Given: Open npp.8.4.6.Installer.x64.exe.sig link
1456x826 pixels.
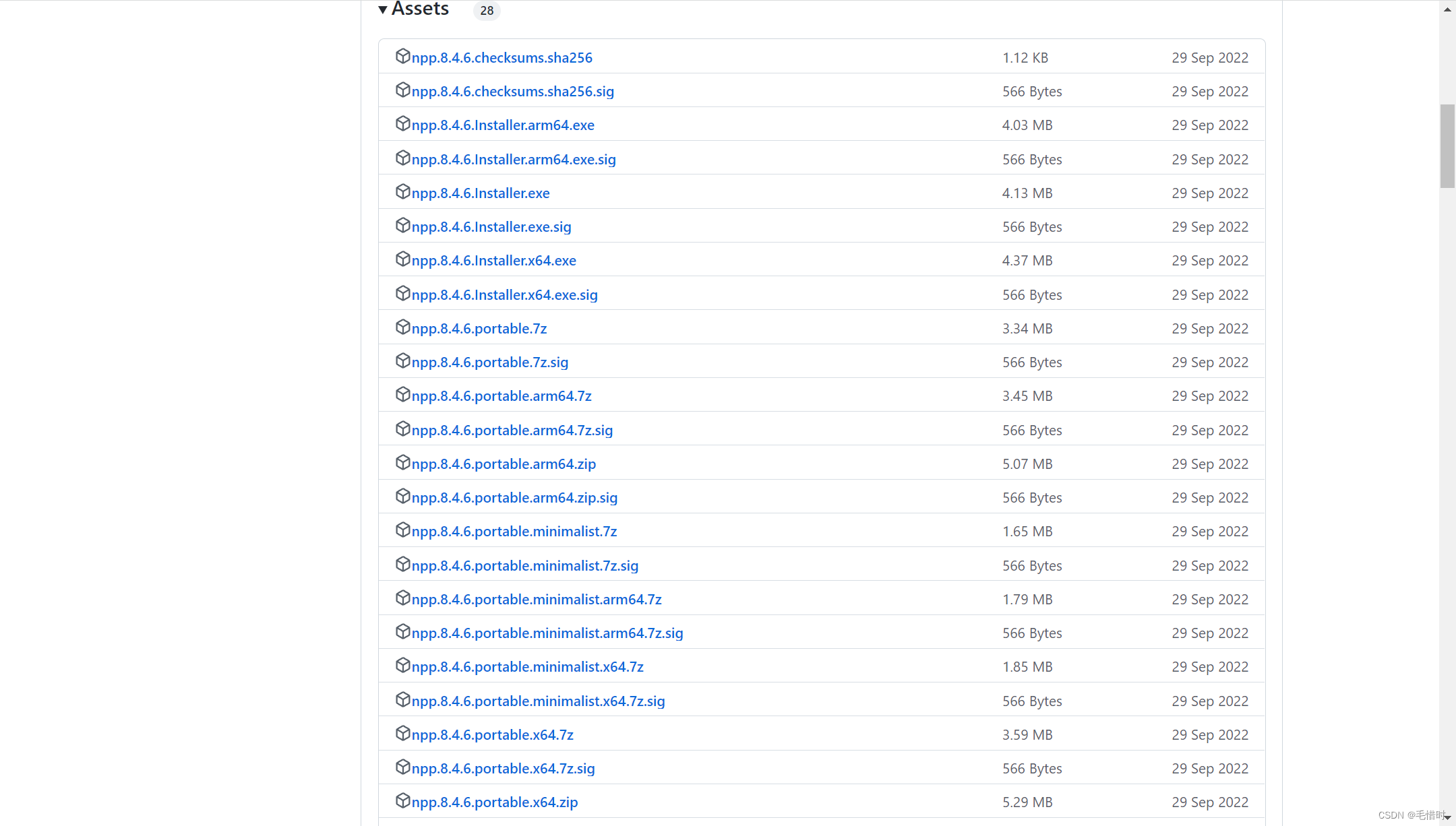Looking at the screenshot, I should pyautogui.click(x=504, y=295).
